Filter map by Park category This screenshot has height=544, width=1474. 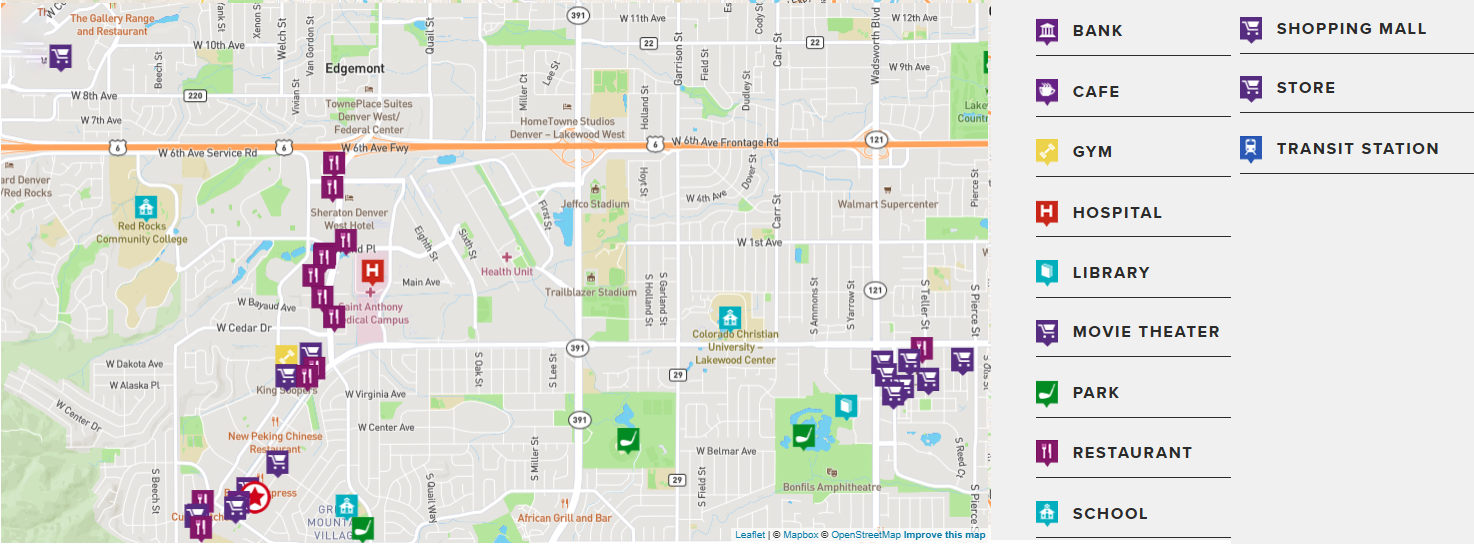(x=1095, y=393)
